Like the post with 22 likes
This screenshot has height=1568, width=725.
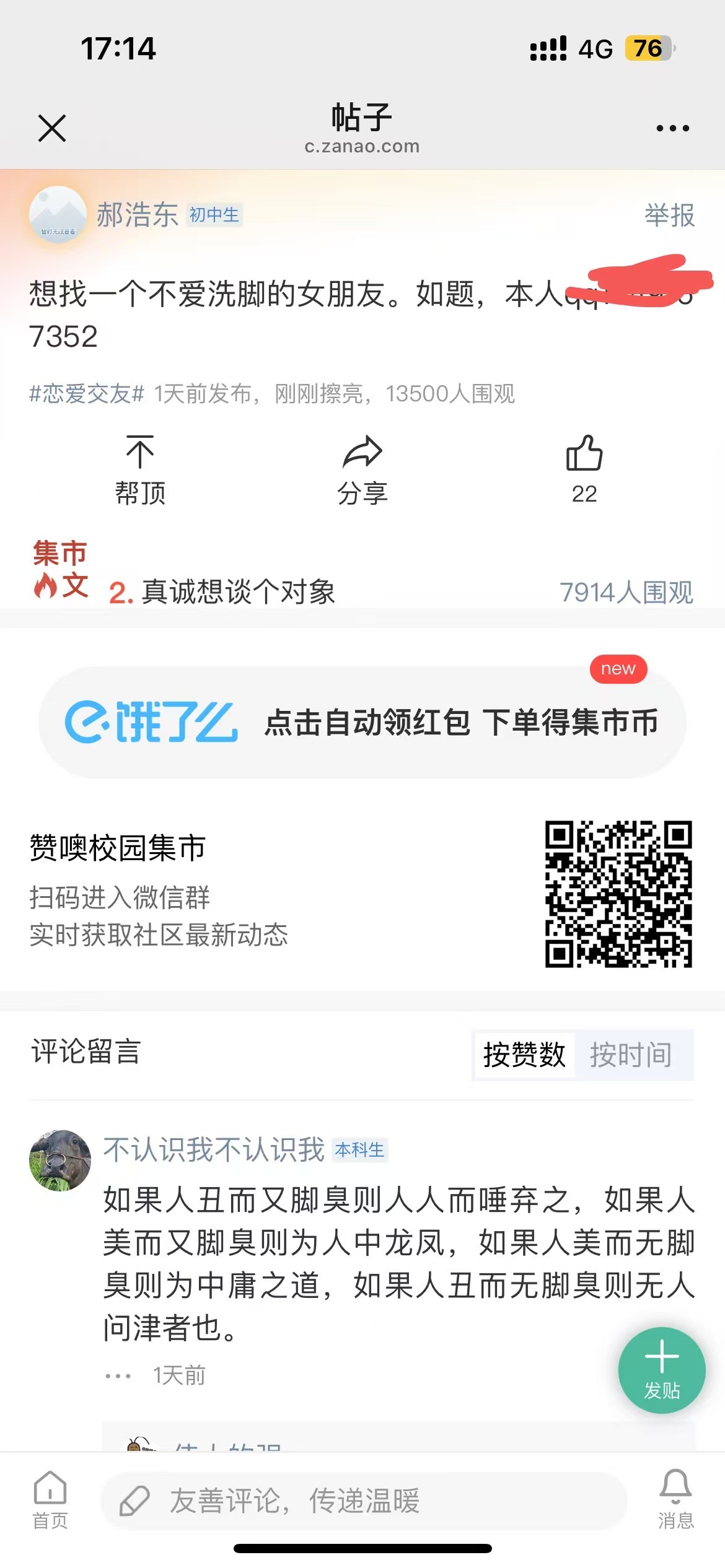(x=584, y=471)
